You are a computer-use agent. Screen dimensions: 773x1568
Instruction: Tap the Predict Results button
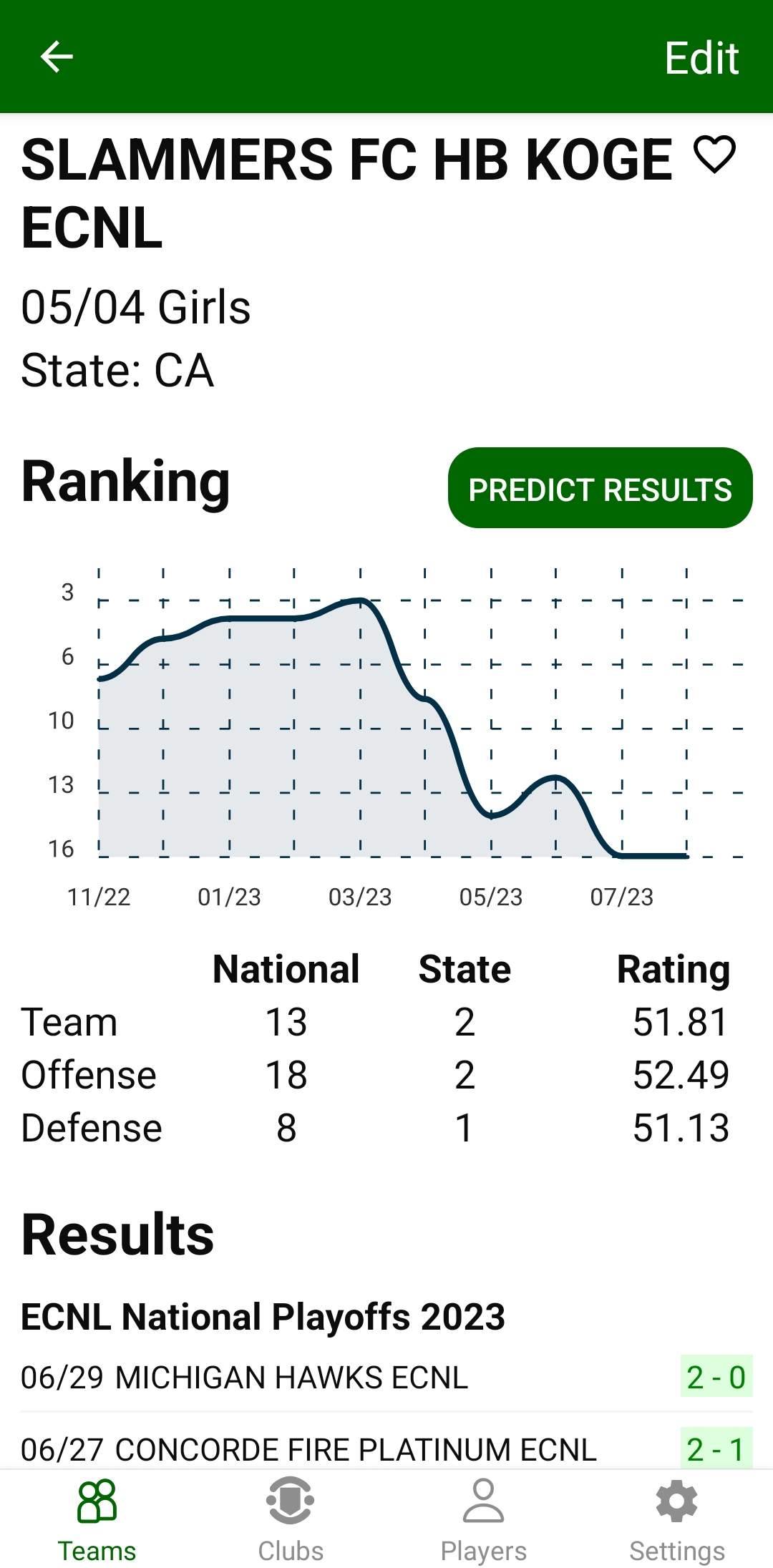point(600,489)
